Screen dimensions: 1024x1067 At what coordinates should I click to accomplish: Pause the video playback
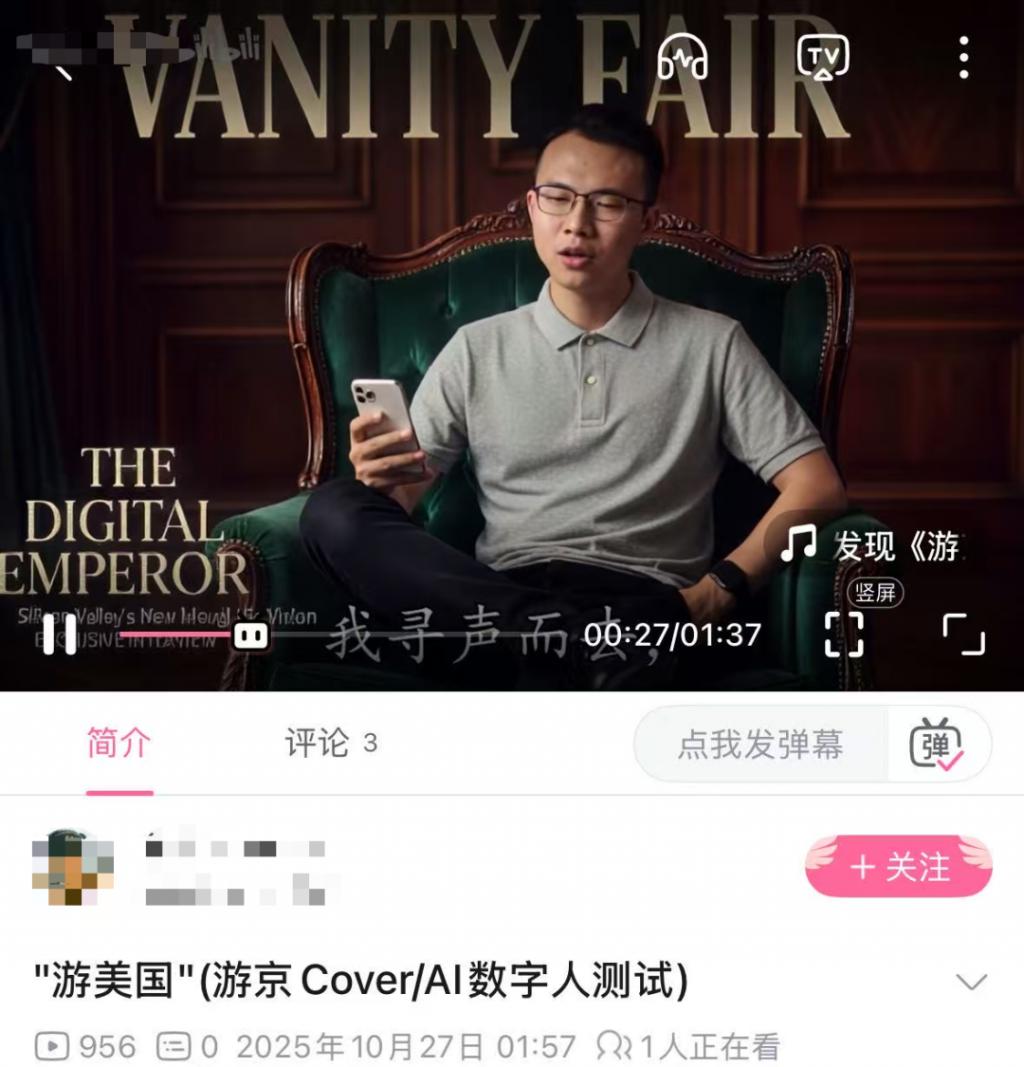(60, 634)
